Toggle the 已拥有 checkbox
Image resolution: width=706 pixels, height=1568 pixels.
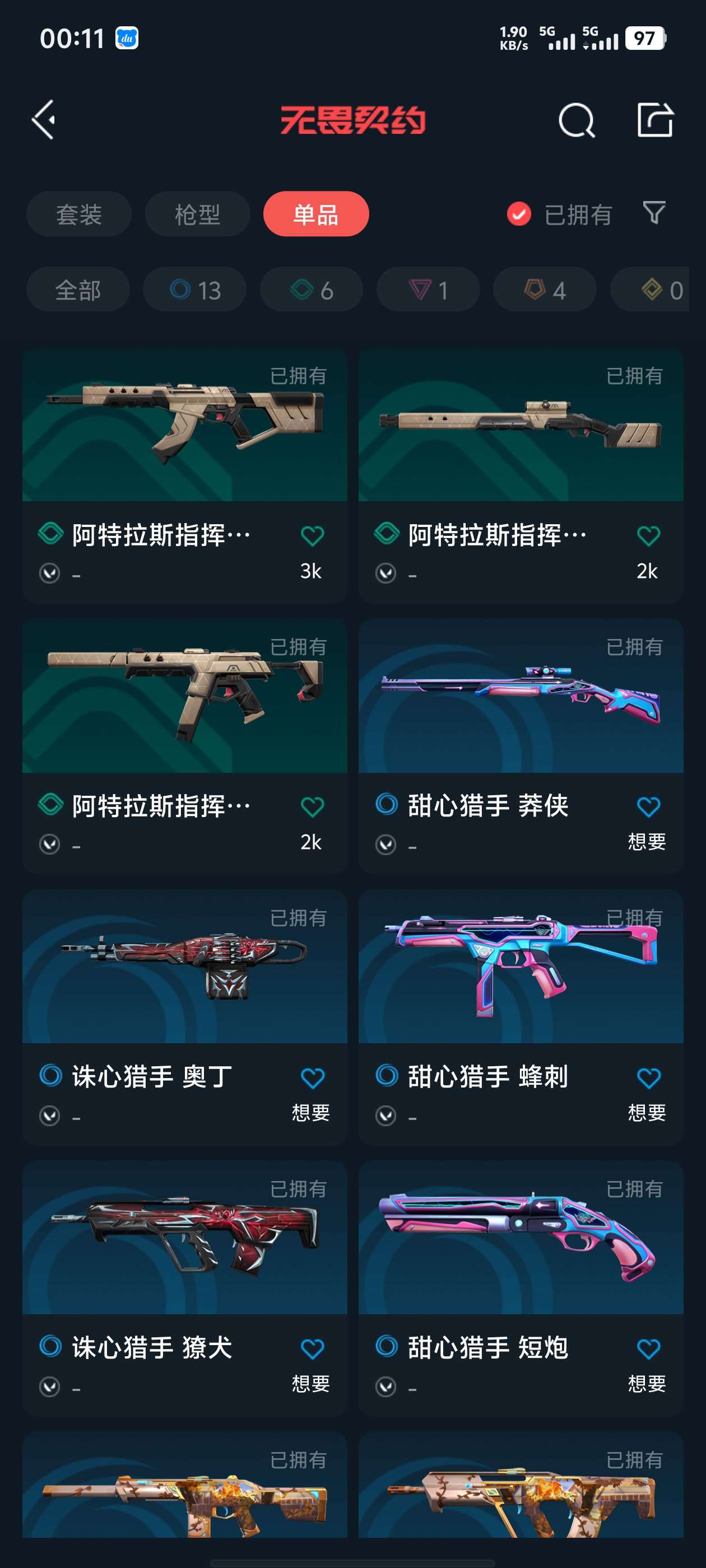click(x=519, y=214)
